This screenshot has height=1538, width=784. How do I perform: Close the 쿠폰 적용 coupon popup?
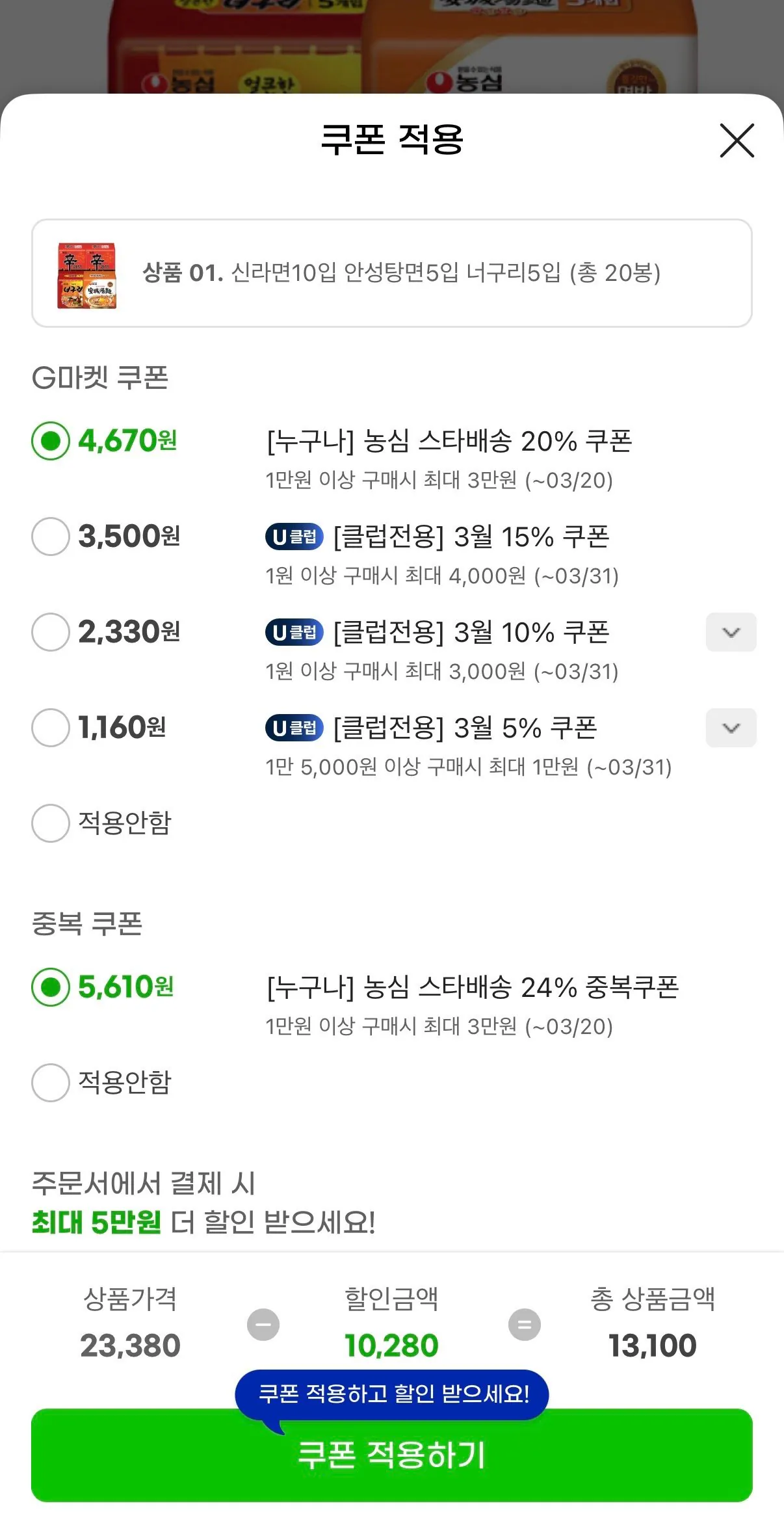(x=738, y=141)
